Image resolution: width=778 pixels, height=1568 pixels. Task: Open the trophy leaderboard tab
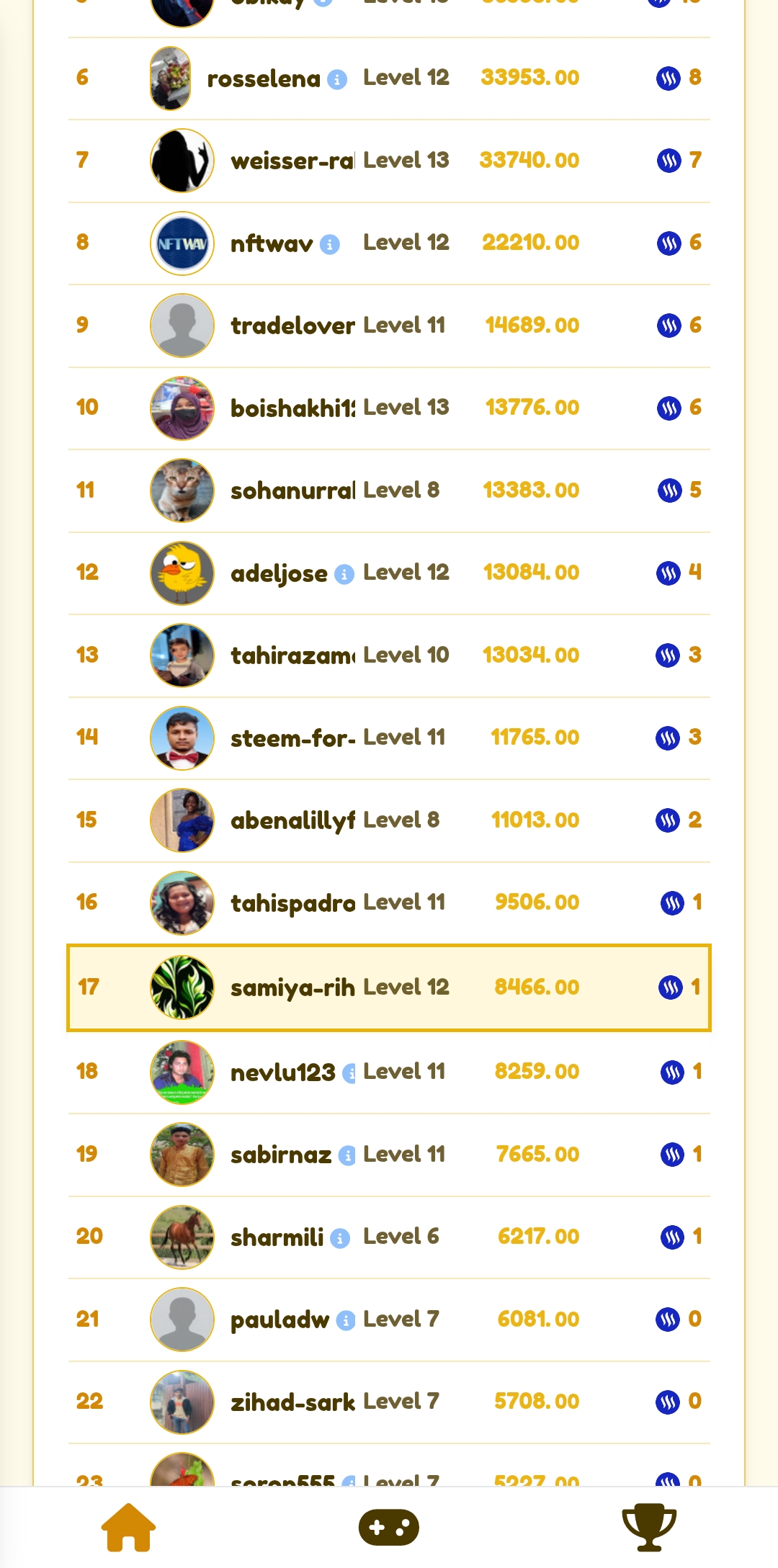tap(649, 1527)
